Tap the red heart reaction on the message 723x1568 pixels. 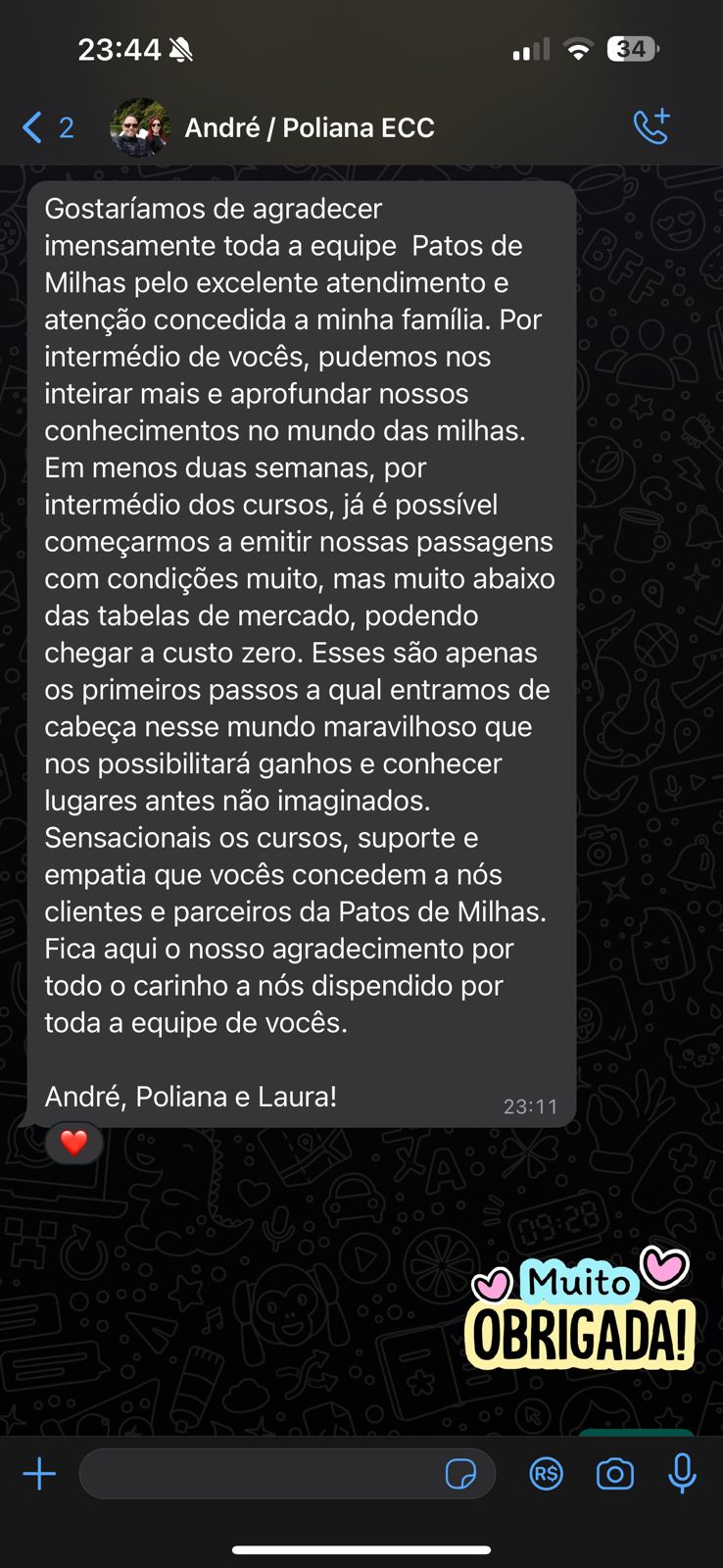click(74, 1142)
